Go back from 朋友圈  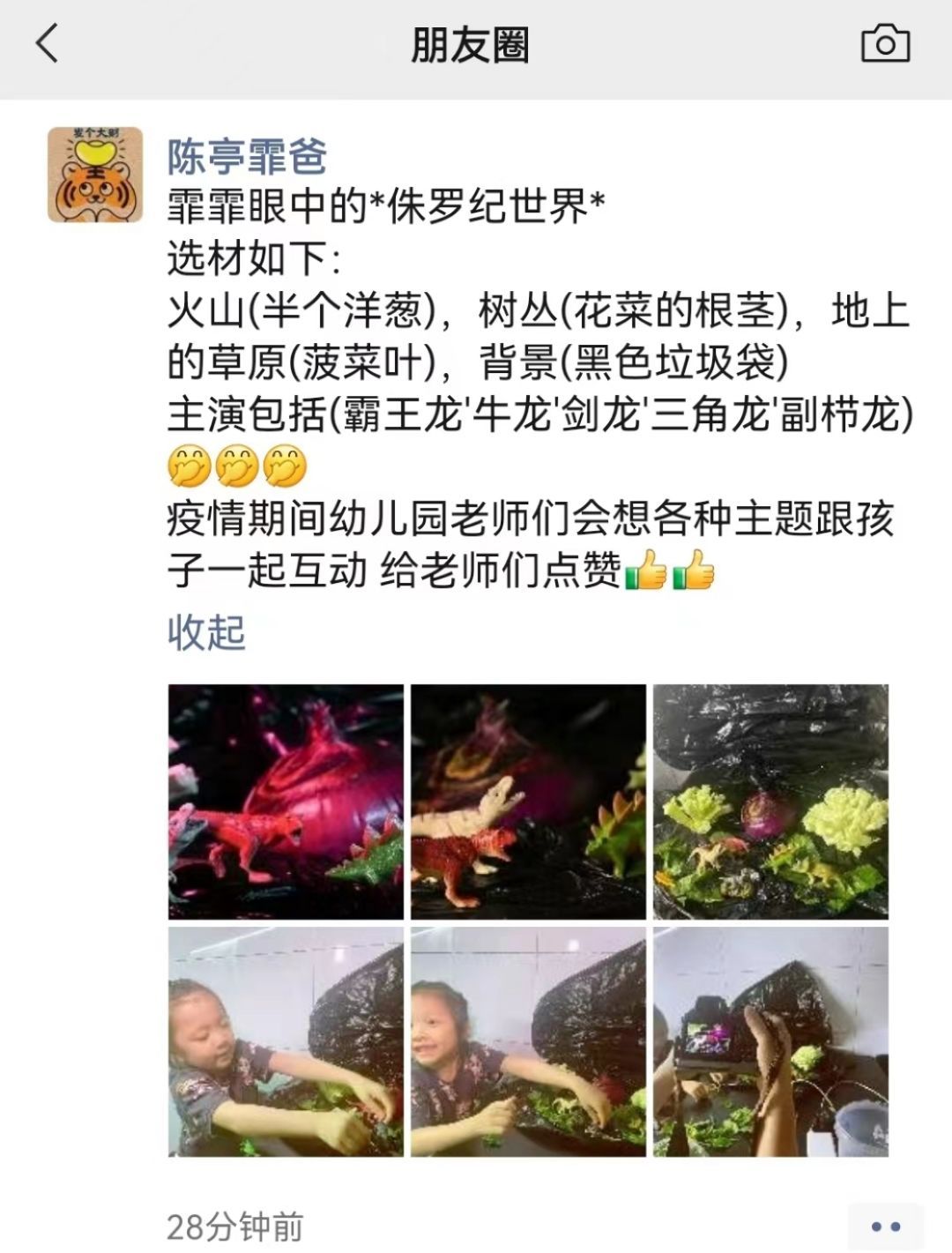[48, 44]
